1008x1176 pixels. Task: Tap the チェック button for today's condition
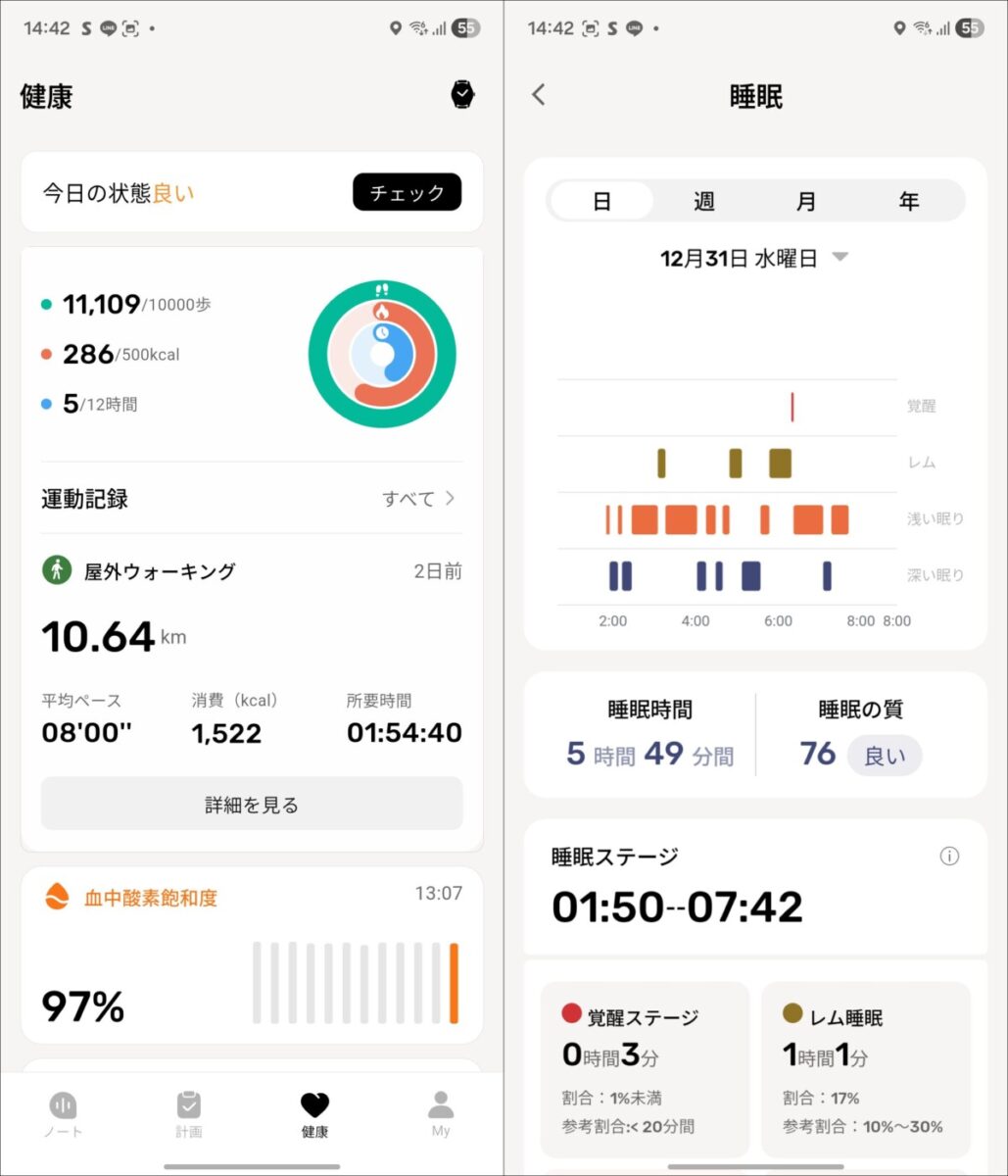coord(407,193)
